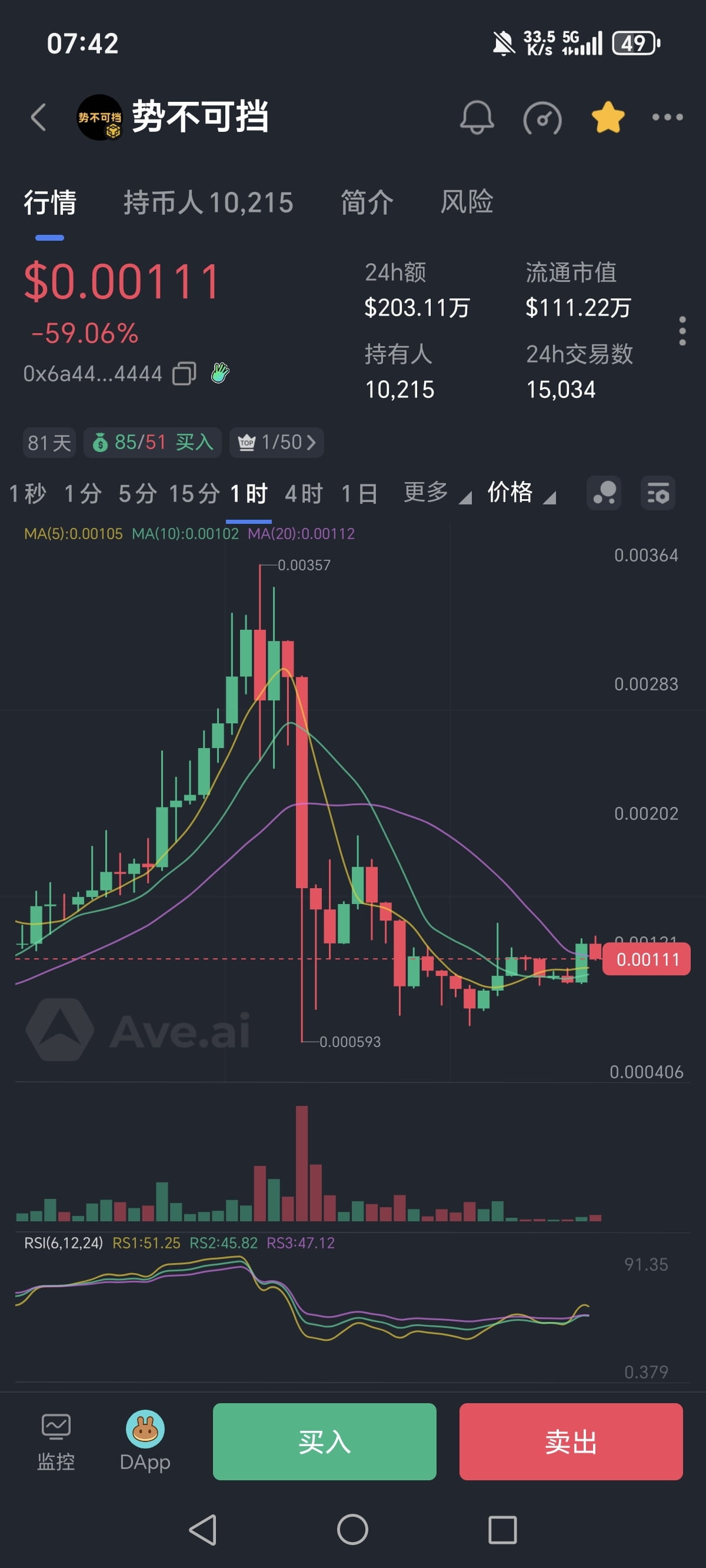This screenshot has width=706, height=1568.
Task: Tap the red 卖出 button
Action: [570, 1441]
